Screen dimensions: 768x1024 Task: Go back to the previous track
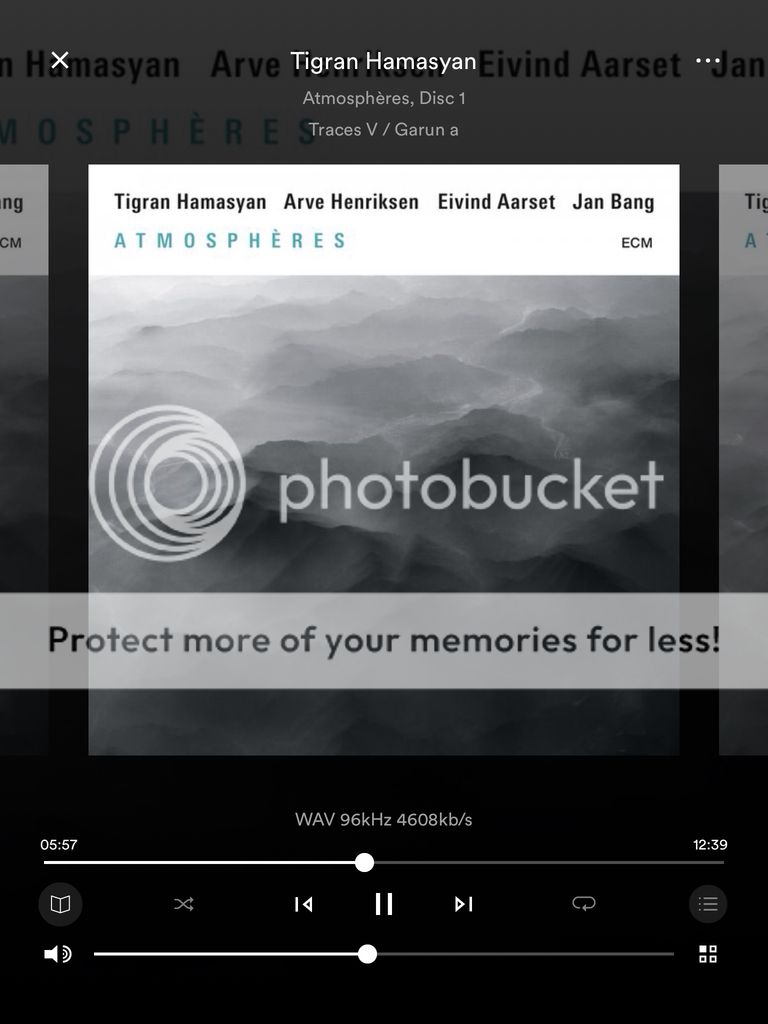(304, 904)
